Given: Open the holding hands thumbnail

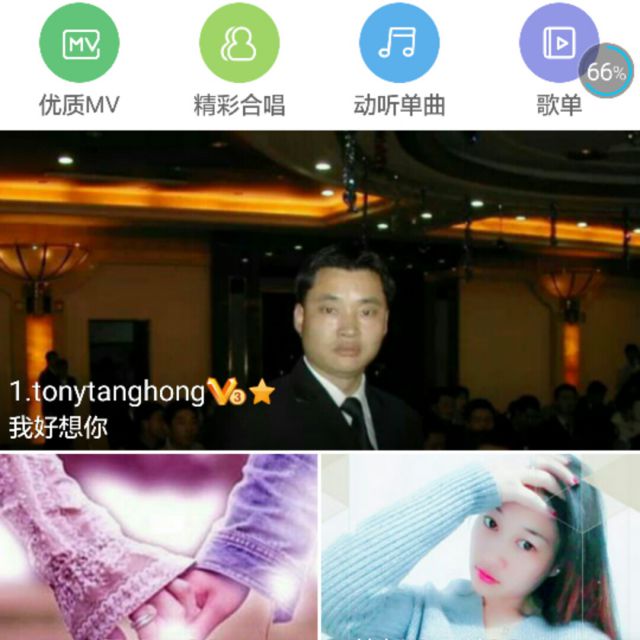Looking at the screenshot, I should tap(158, 546).
